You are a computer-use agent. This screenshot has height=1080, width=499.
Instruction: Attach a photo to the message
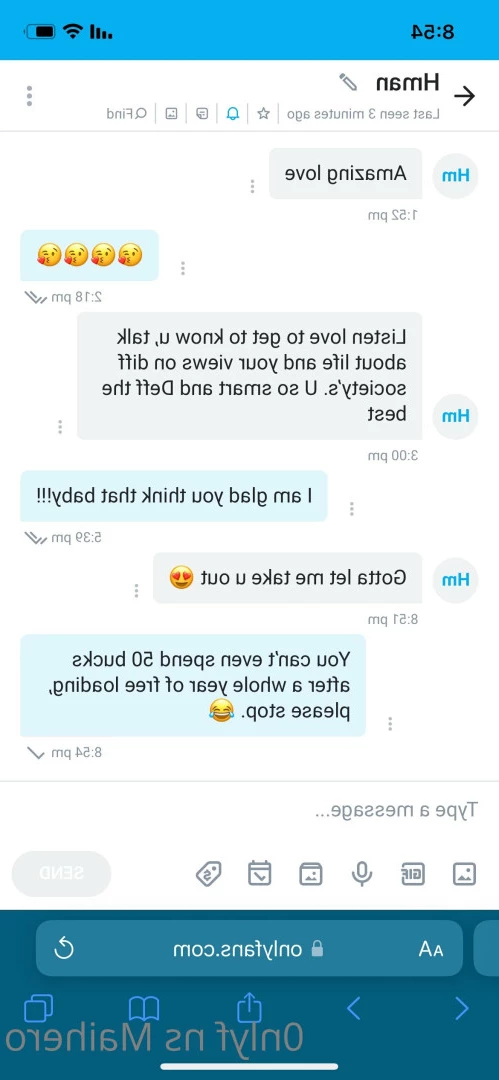pyautogui.click(x=465, y=873)
